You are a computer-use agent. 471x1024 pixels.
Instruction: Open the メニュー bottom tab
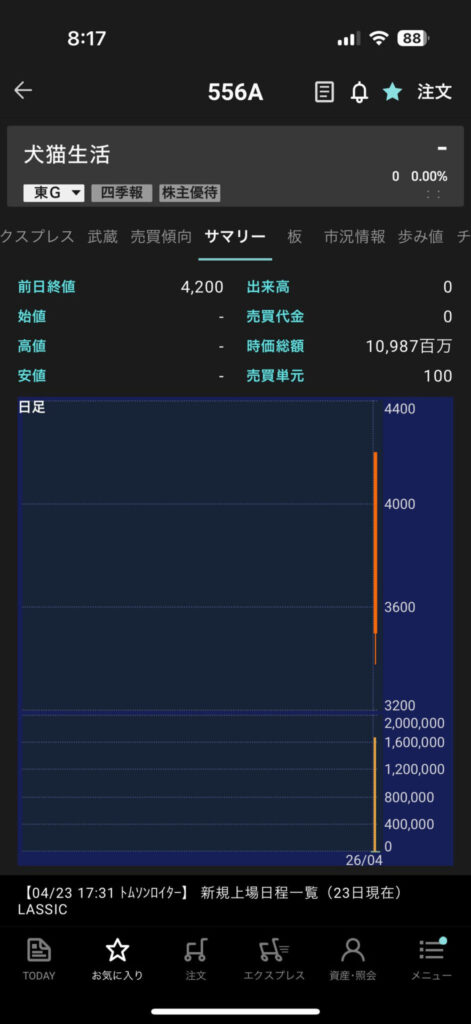click(x=431, y=958)
